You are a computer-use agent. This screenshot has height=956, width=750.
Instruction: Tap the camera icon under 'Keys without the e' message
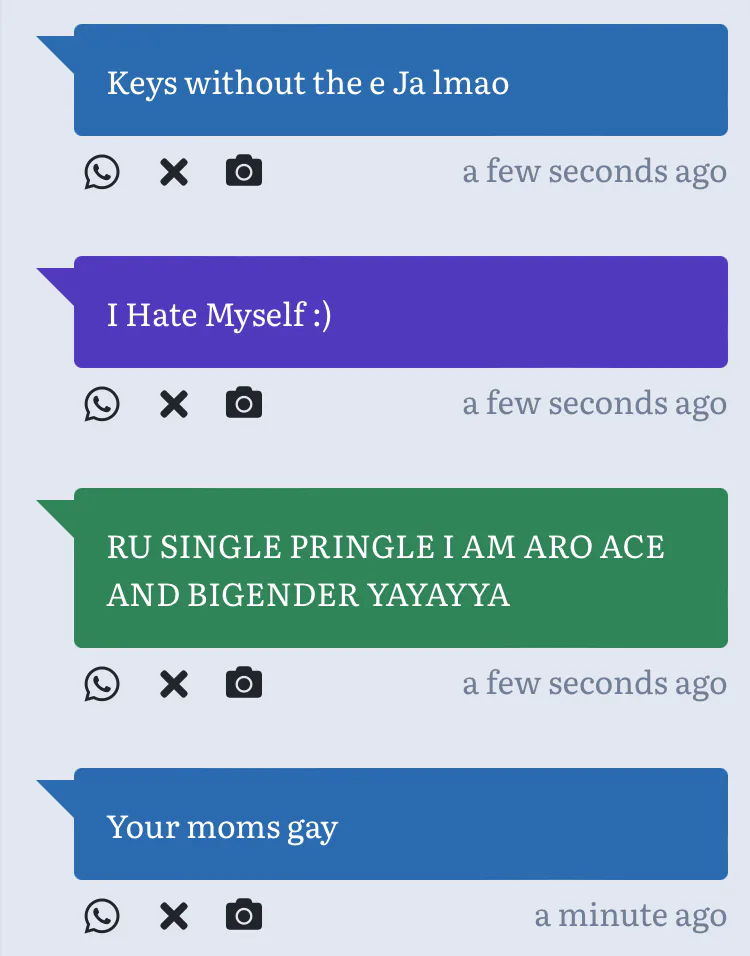tap(244, 172)
